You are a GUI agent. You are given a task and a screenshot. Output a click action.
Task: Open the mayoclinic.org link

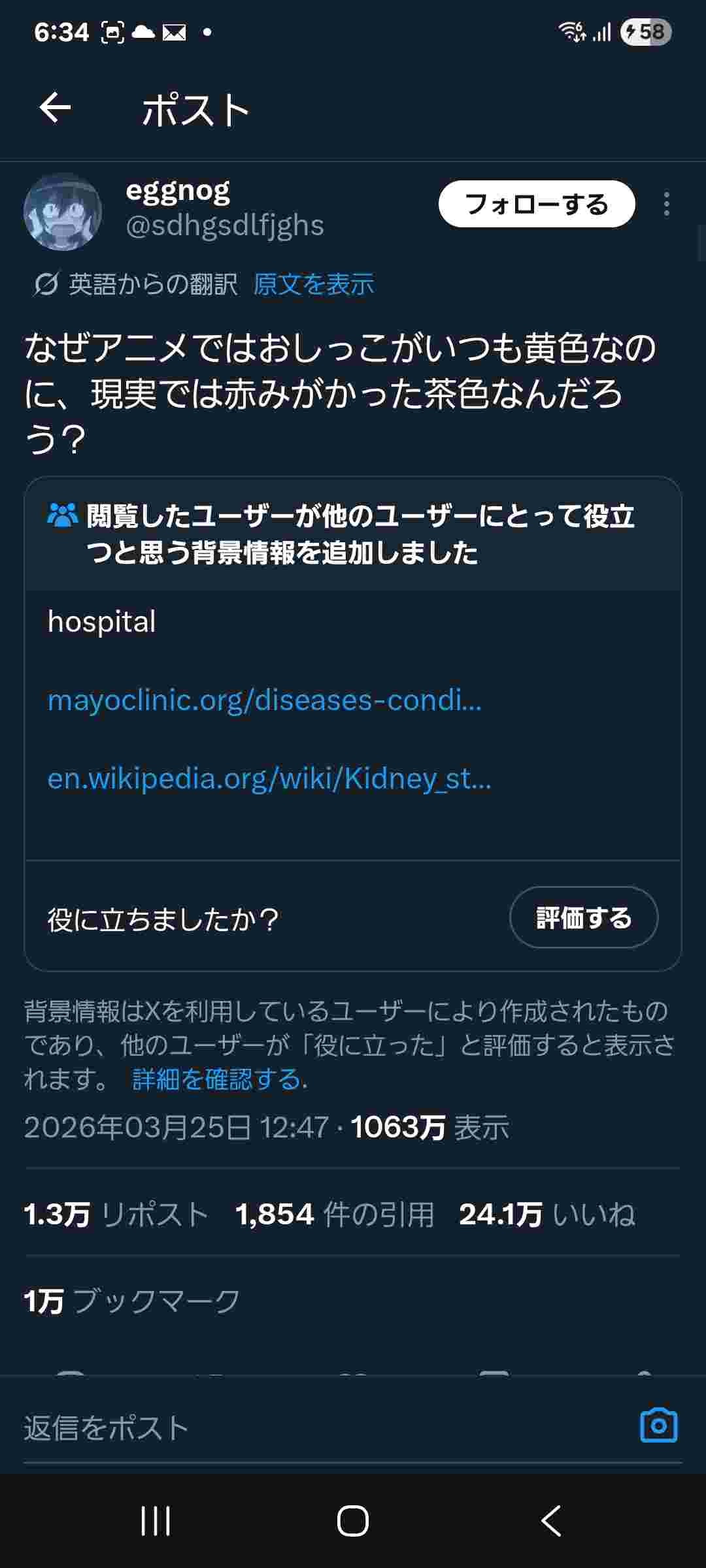265,700
